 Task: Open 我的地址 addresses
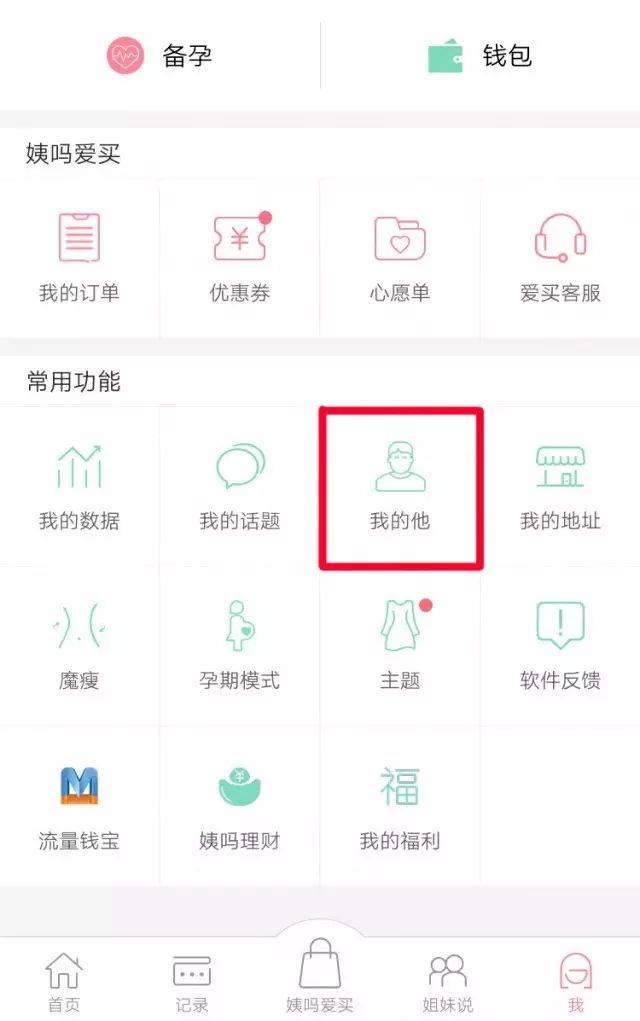click(x=560, y=486)
